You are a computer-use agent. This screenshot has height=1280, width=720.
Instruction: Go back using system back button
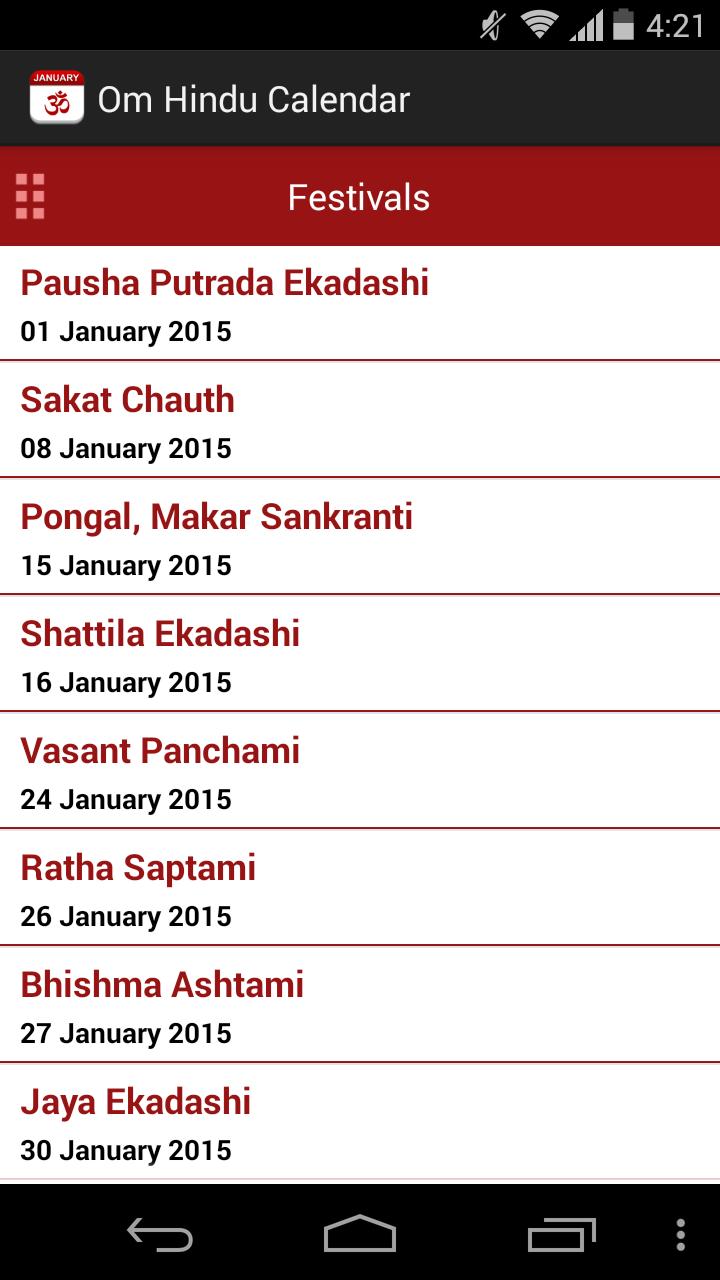coord(160,1234)
